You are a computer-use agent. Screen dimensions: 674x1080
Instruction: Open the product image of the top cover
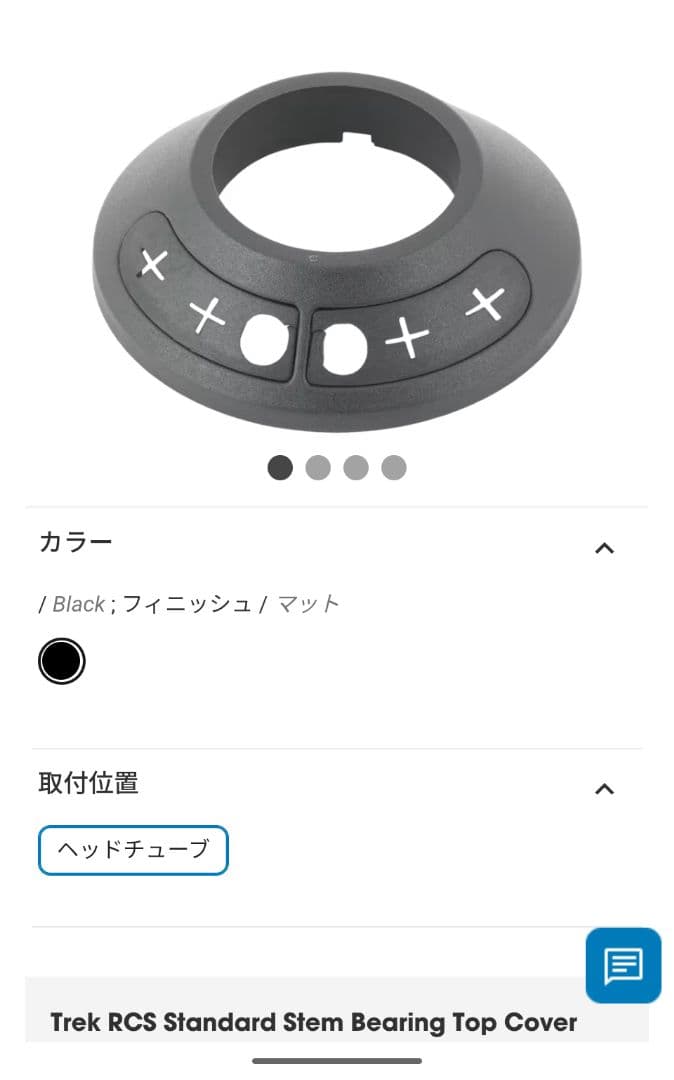pos(337,250)
